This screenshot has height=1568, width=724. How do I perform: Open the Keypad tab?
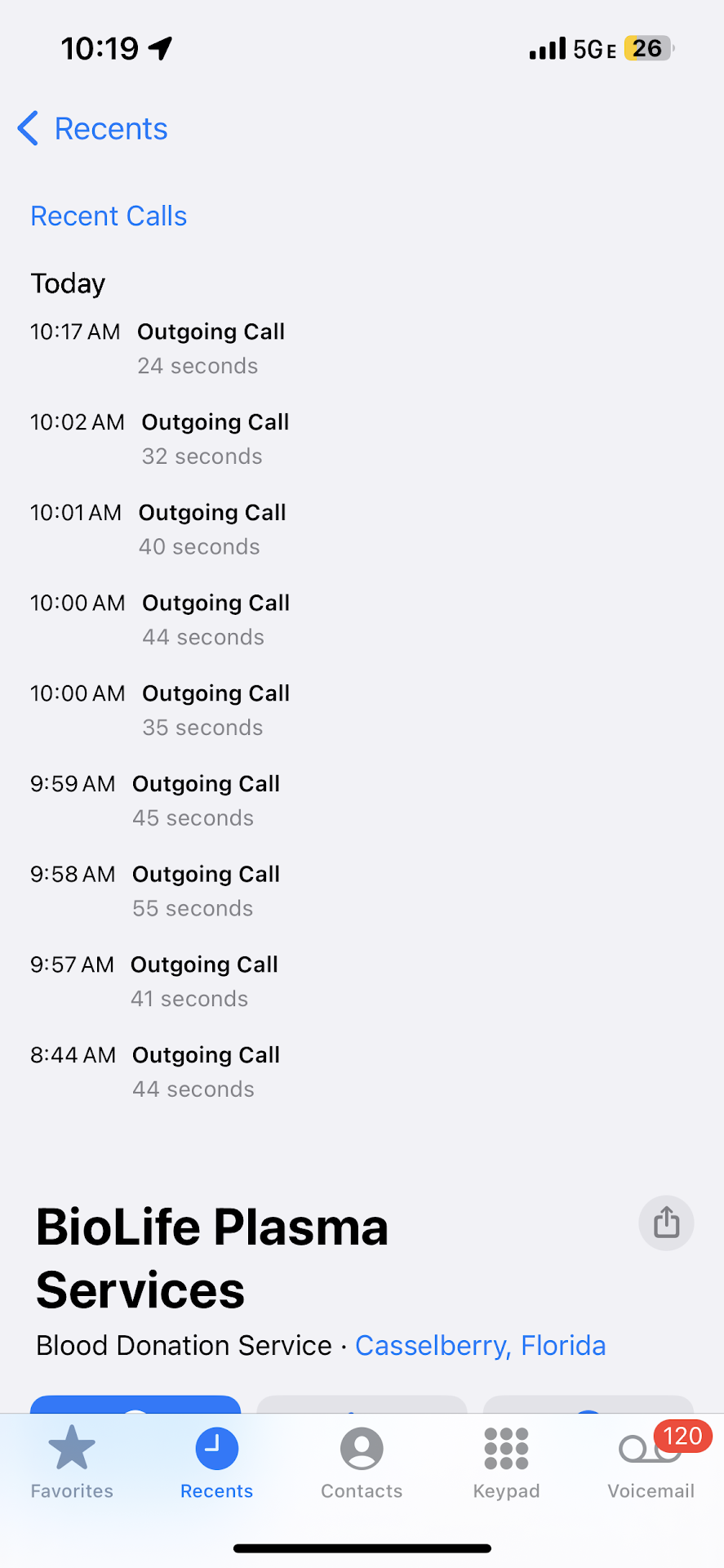506,1463
